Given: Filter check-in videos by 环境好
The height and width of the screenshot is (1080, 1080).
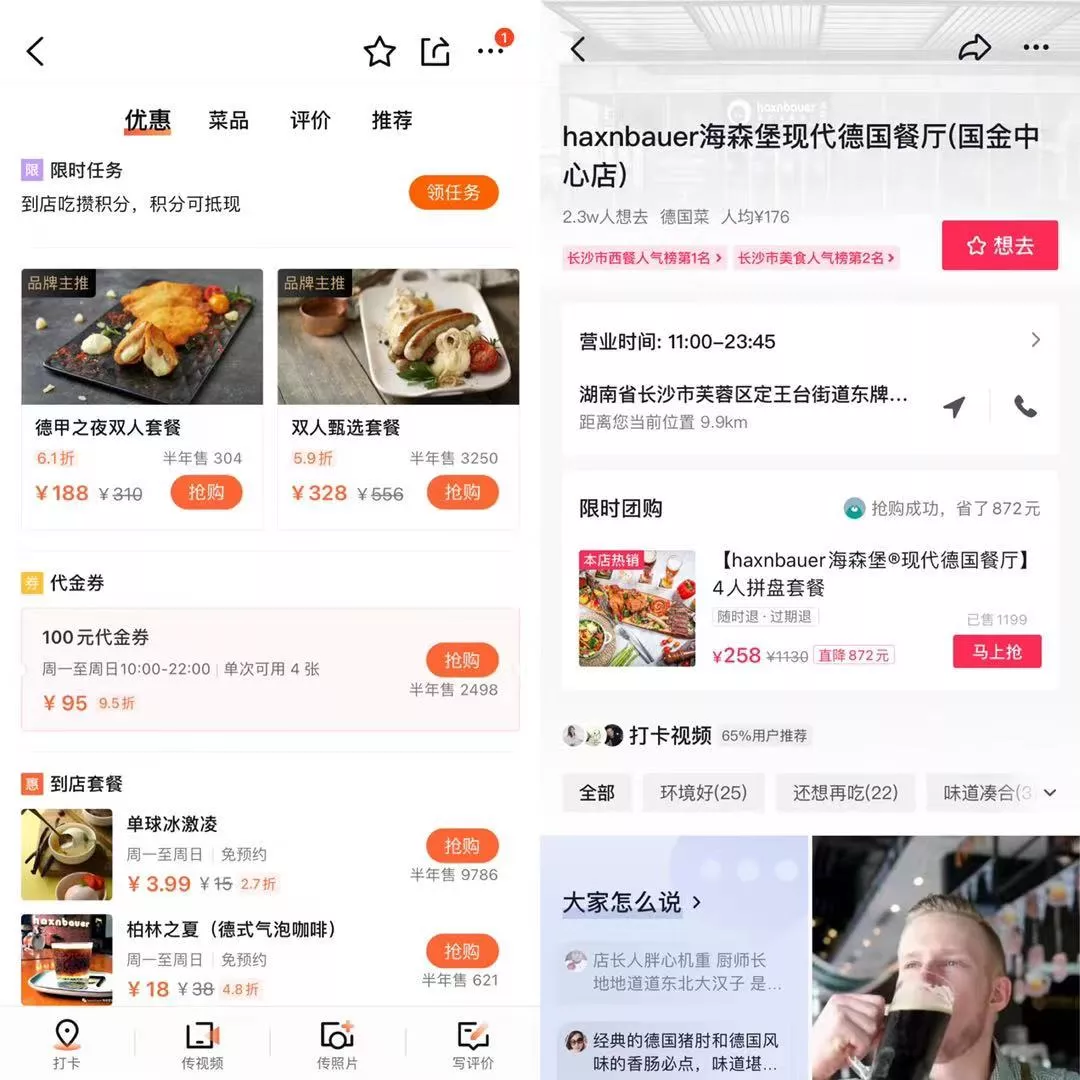Looking at the screenshot, I should [703, 793].
